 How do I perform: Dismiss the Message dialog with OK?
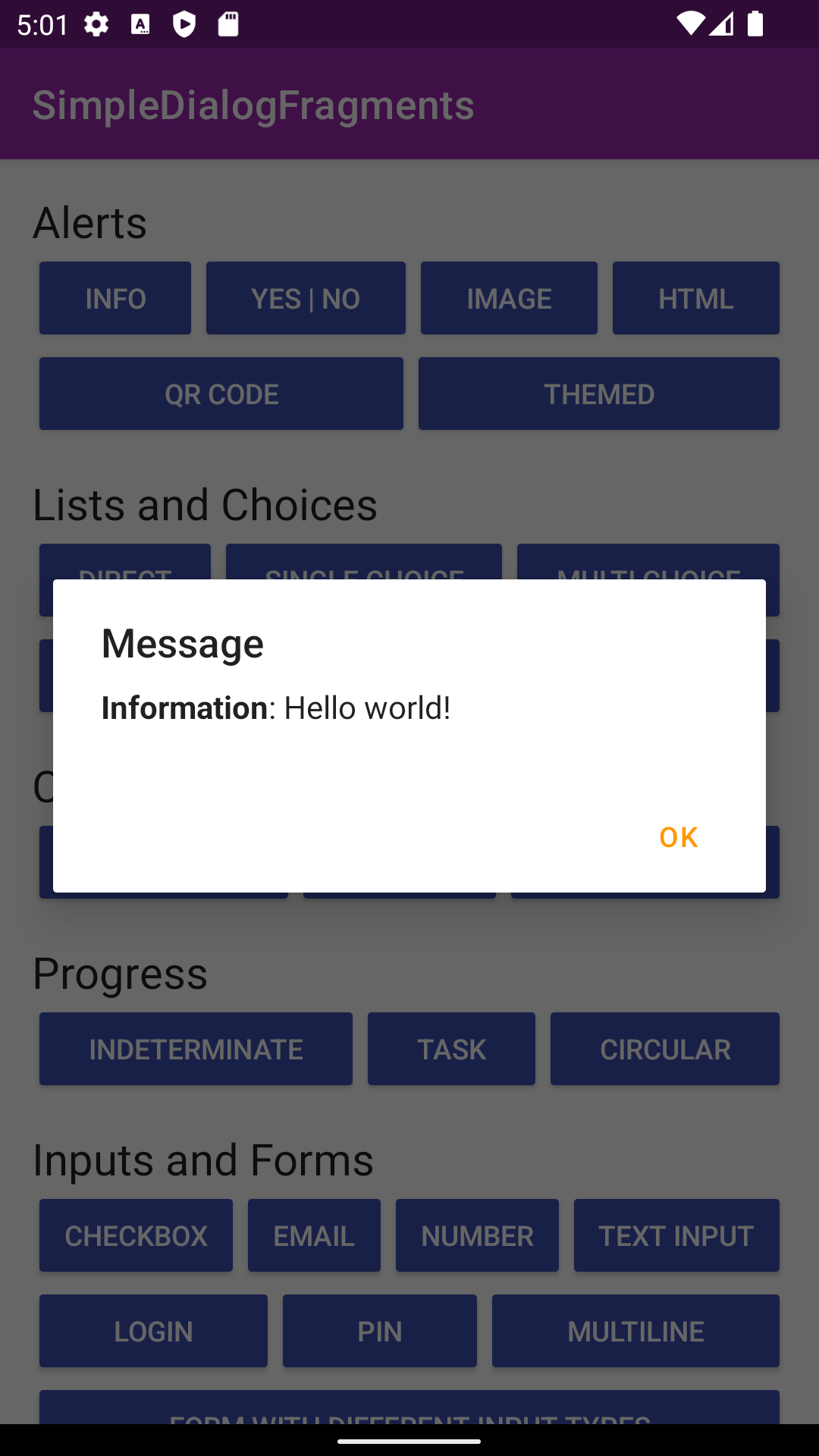(679, 837)
